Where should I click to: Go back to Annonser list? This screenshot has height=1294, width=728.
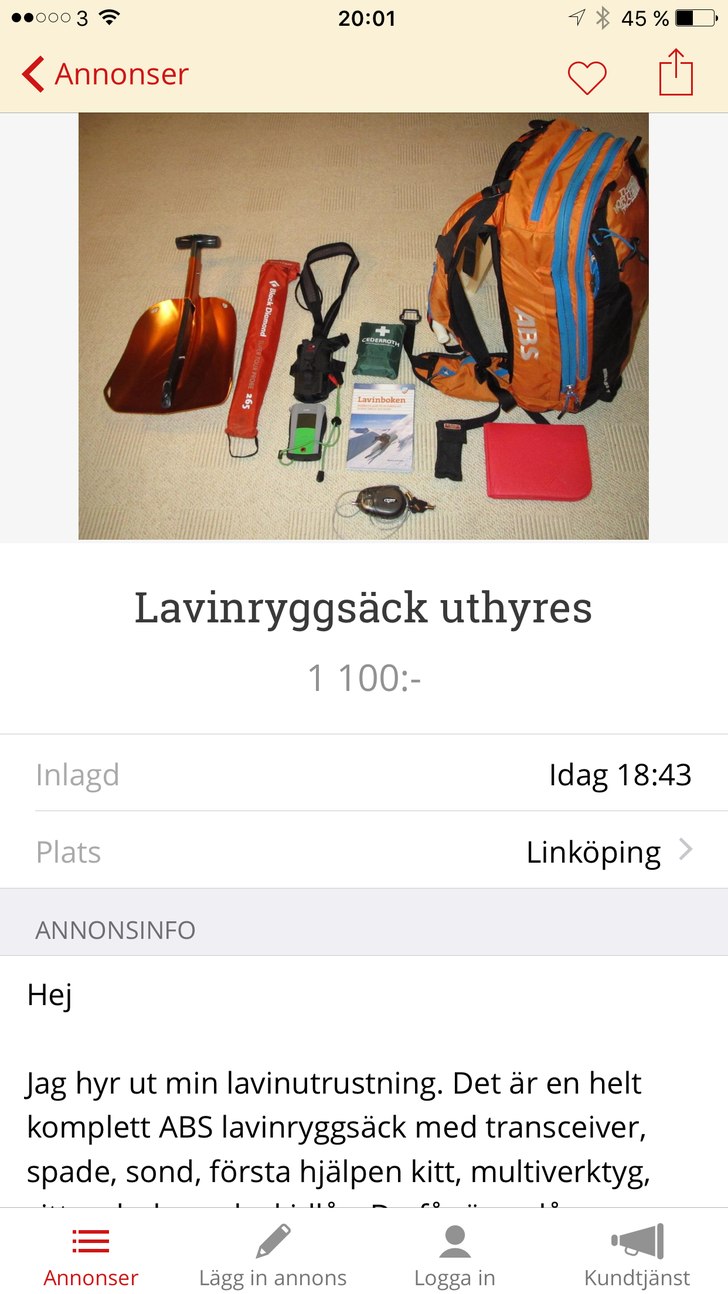click(x=104, y=75)
